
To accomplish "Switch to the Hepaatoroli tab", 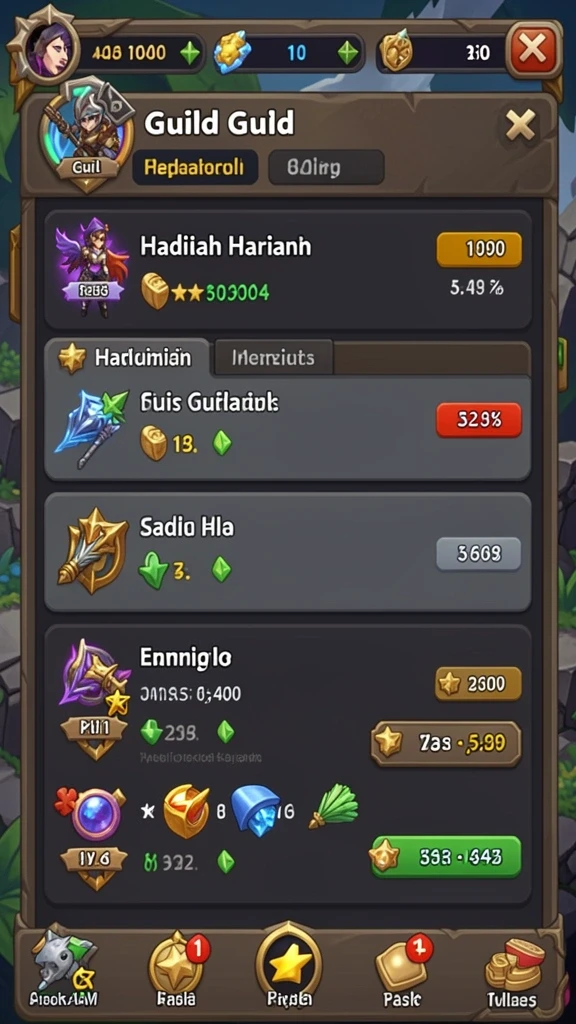I will pyautogui.click(x=195, y=167).
